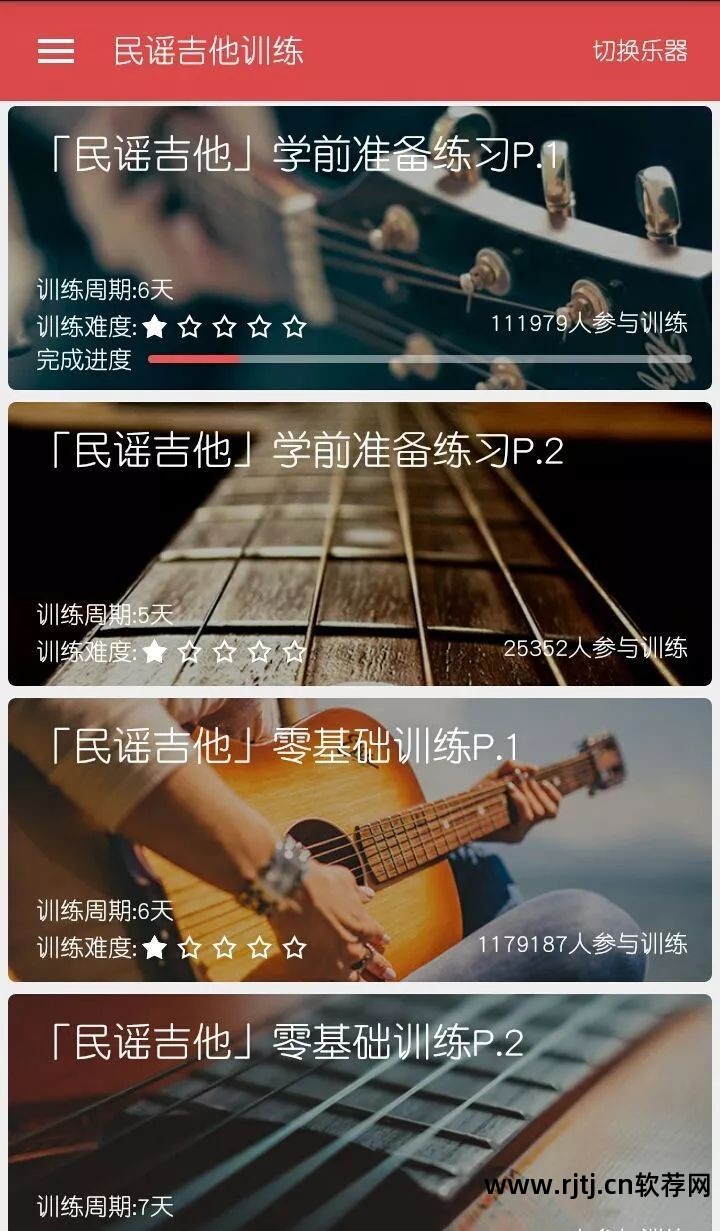This screenshot has height=1231, width=720.
Task: Open the 「民谣吉他」学前准备练习P.2 lesson
Action: (360, 540)
